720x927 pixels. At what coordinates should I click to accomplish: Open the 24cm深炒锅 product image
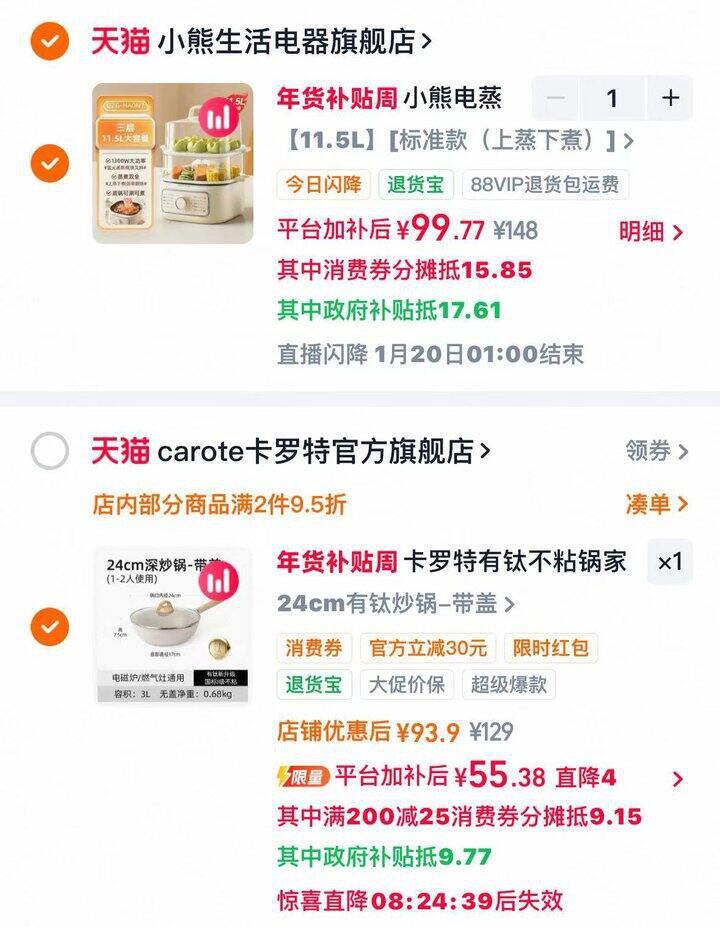173,626
